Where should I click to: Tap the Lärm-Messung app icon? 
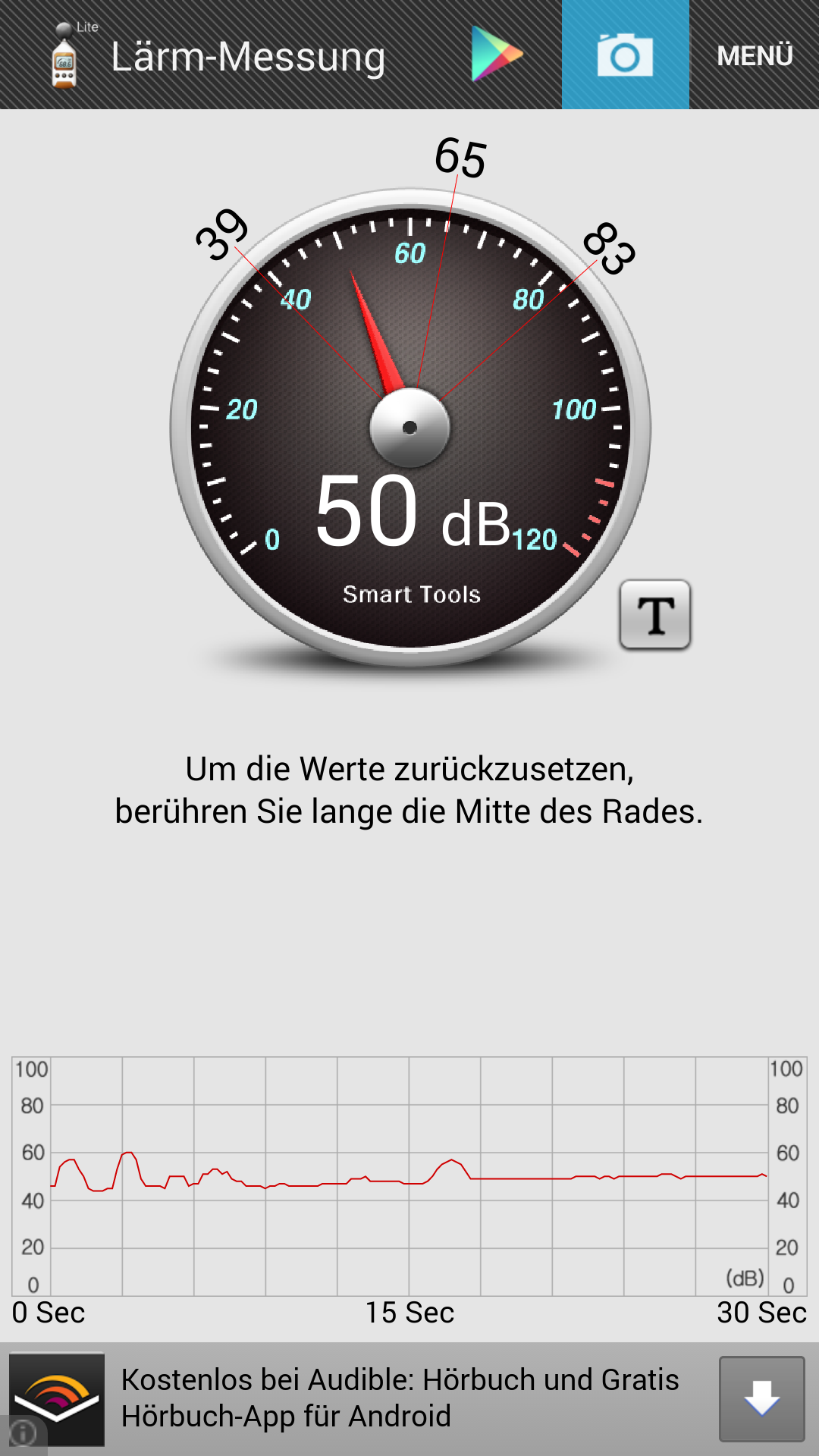[64, 59]
